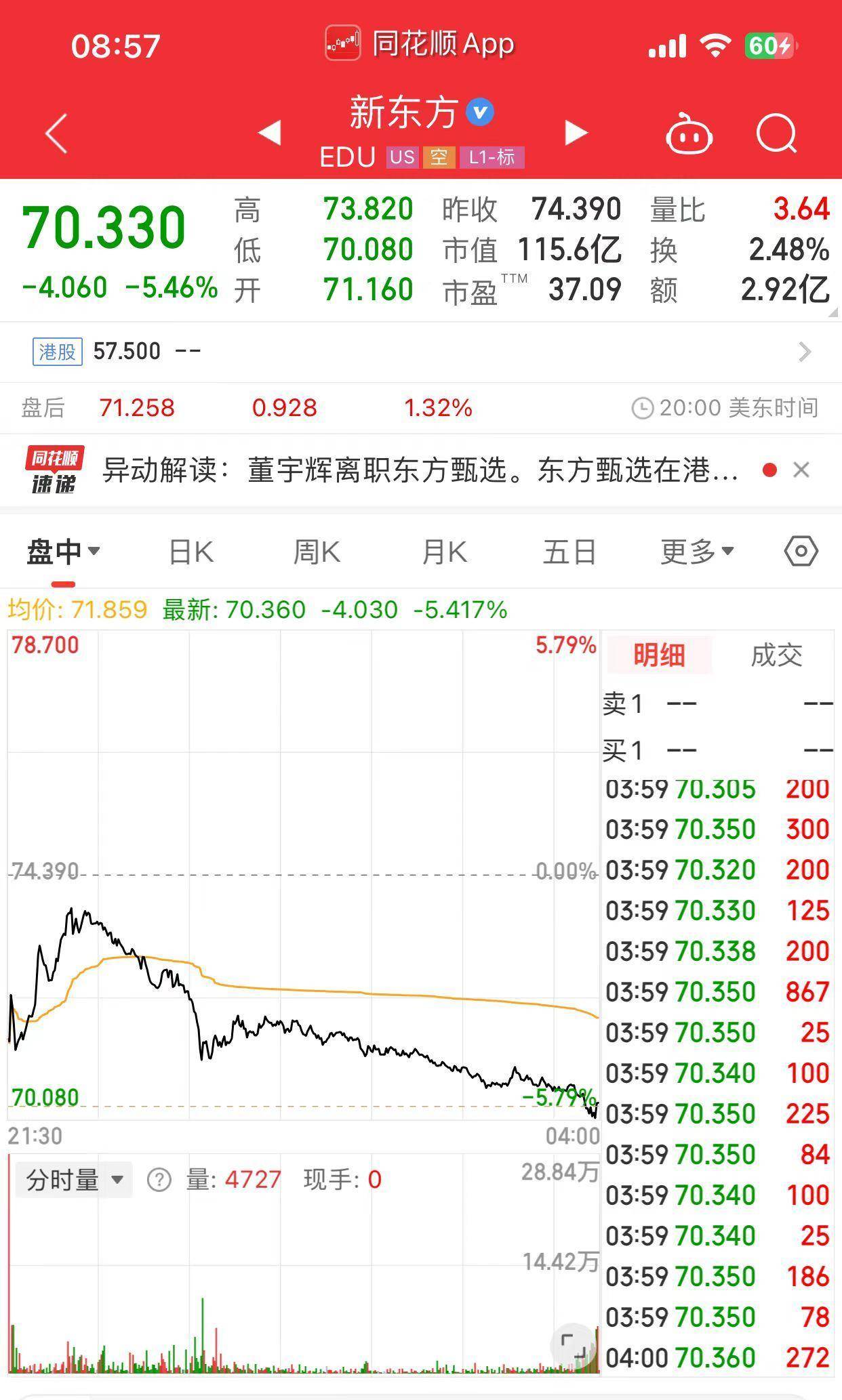The image size is (842, 1400).
Task: Dismiss the 异动解读 news banner
Action: coord(801,470)
